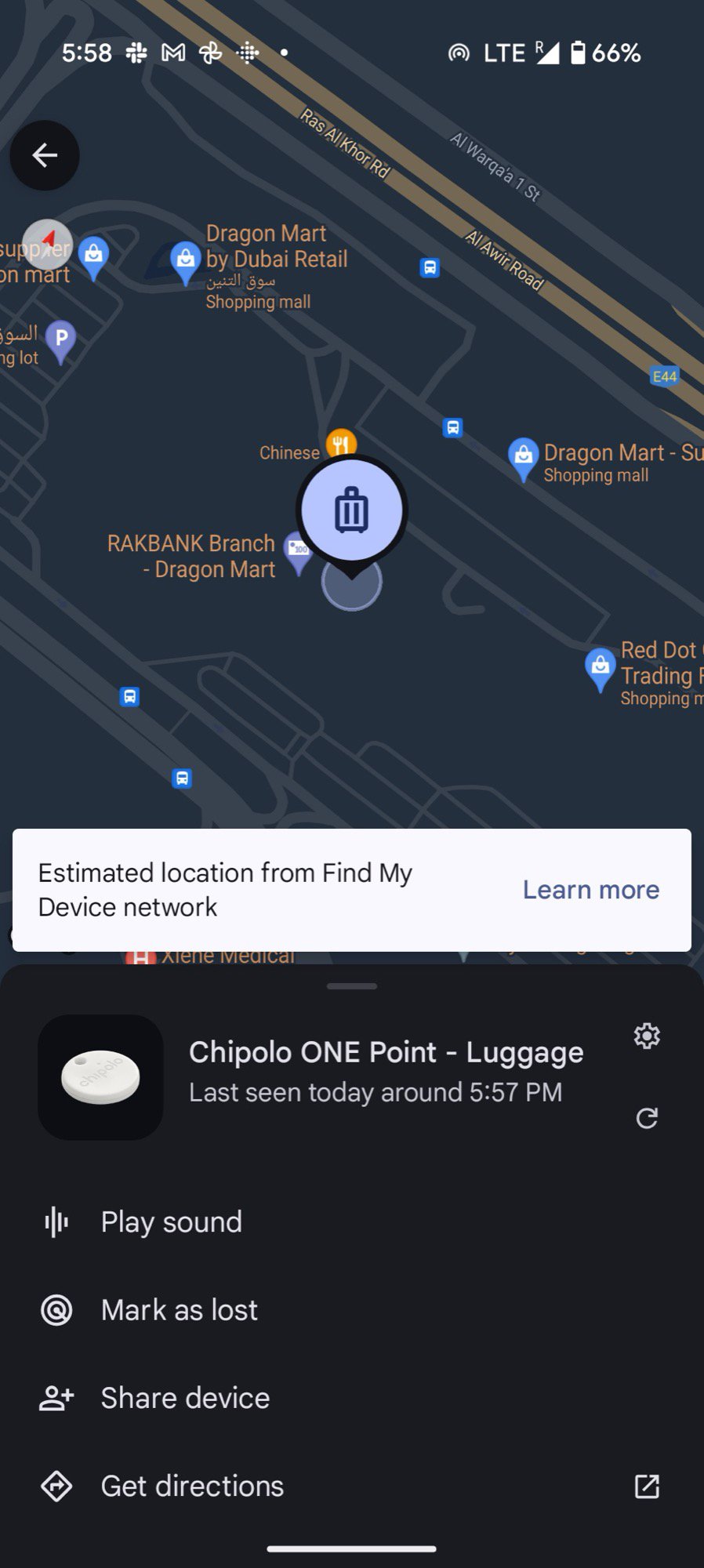Select Dragon Mart by Dubai Retail pin
This screenshot has width=704, height=1568.
pos(186,260)
